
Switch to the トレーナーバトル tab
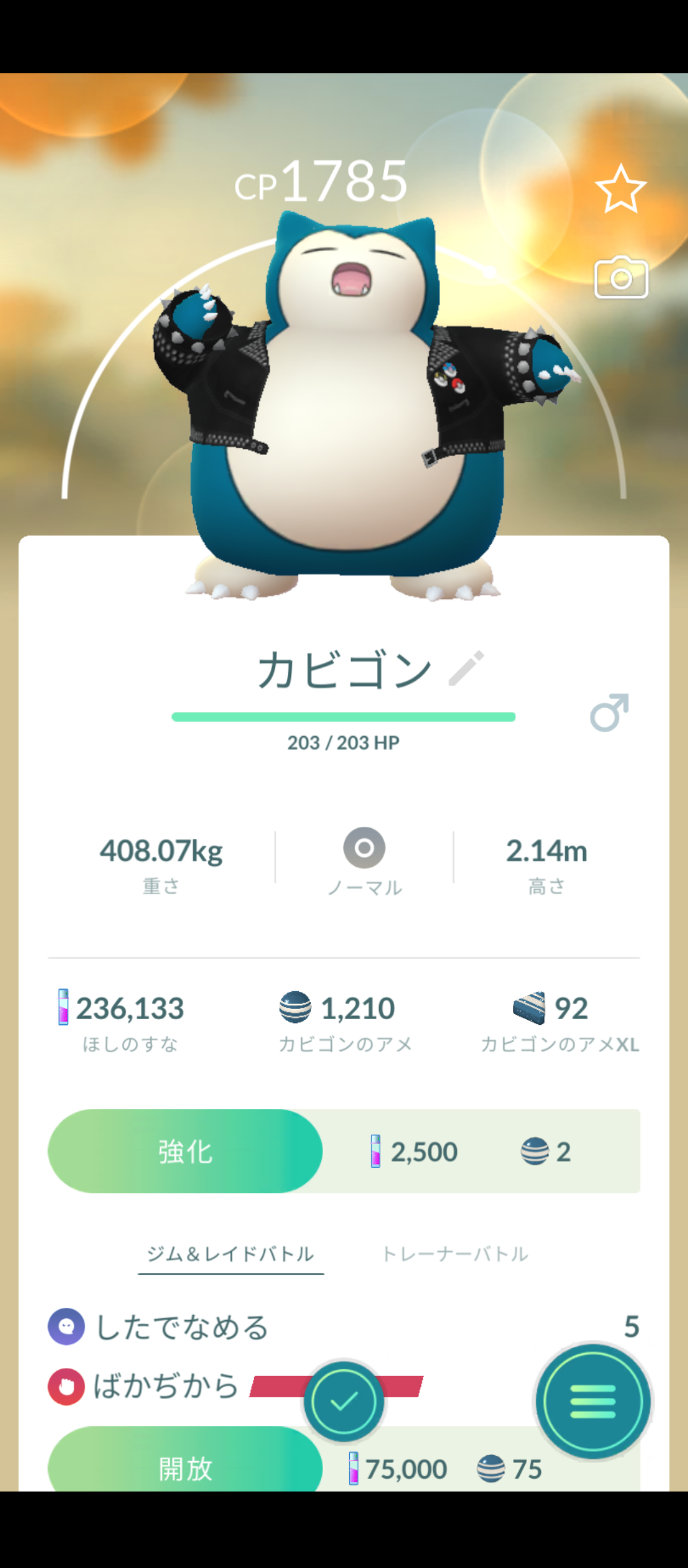coord(455,1254)
